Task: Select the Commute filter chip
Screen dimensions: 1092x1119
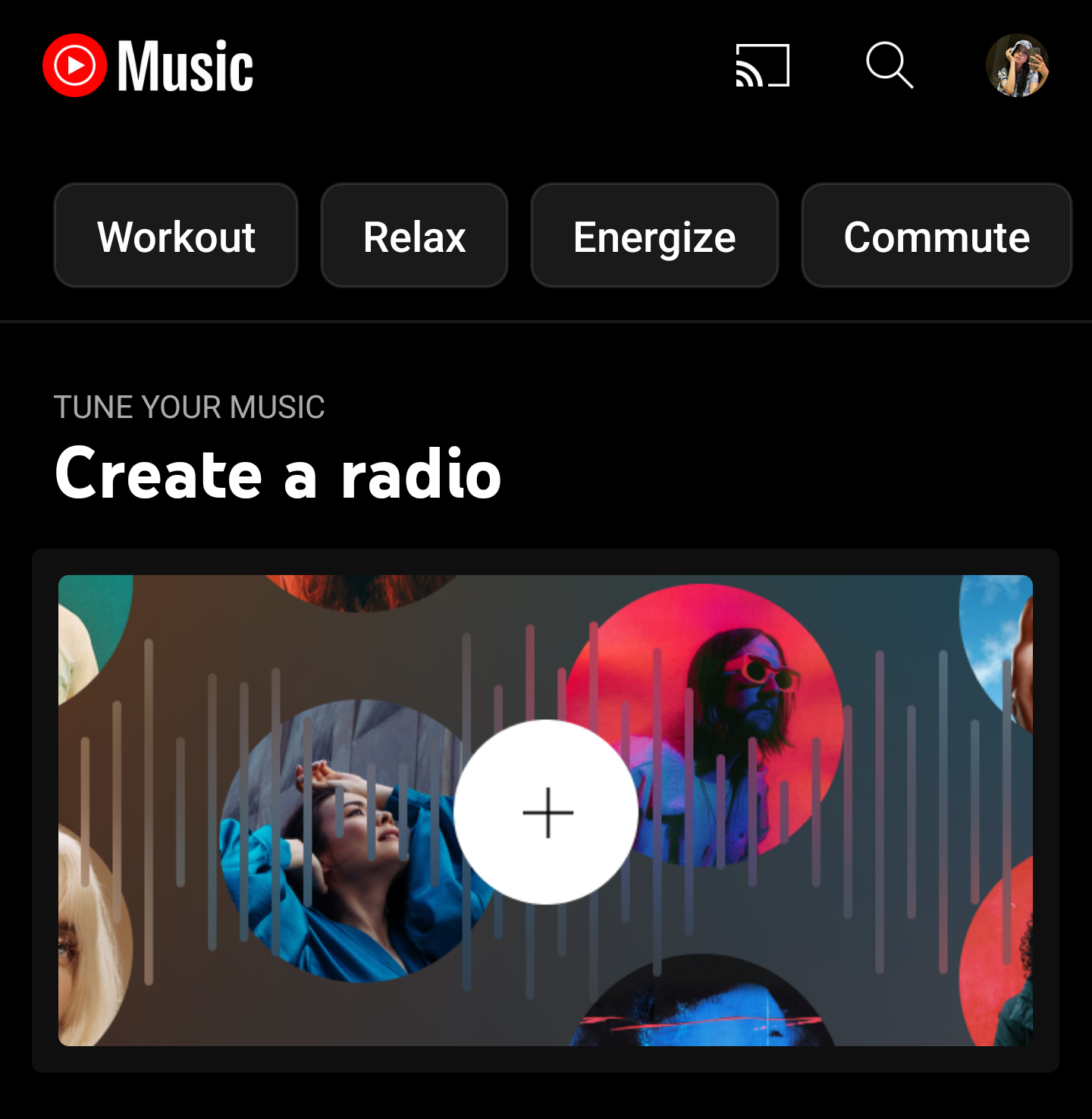Action: pos(937,235)
